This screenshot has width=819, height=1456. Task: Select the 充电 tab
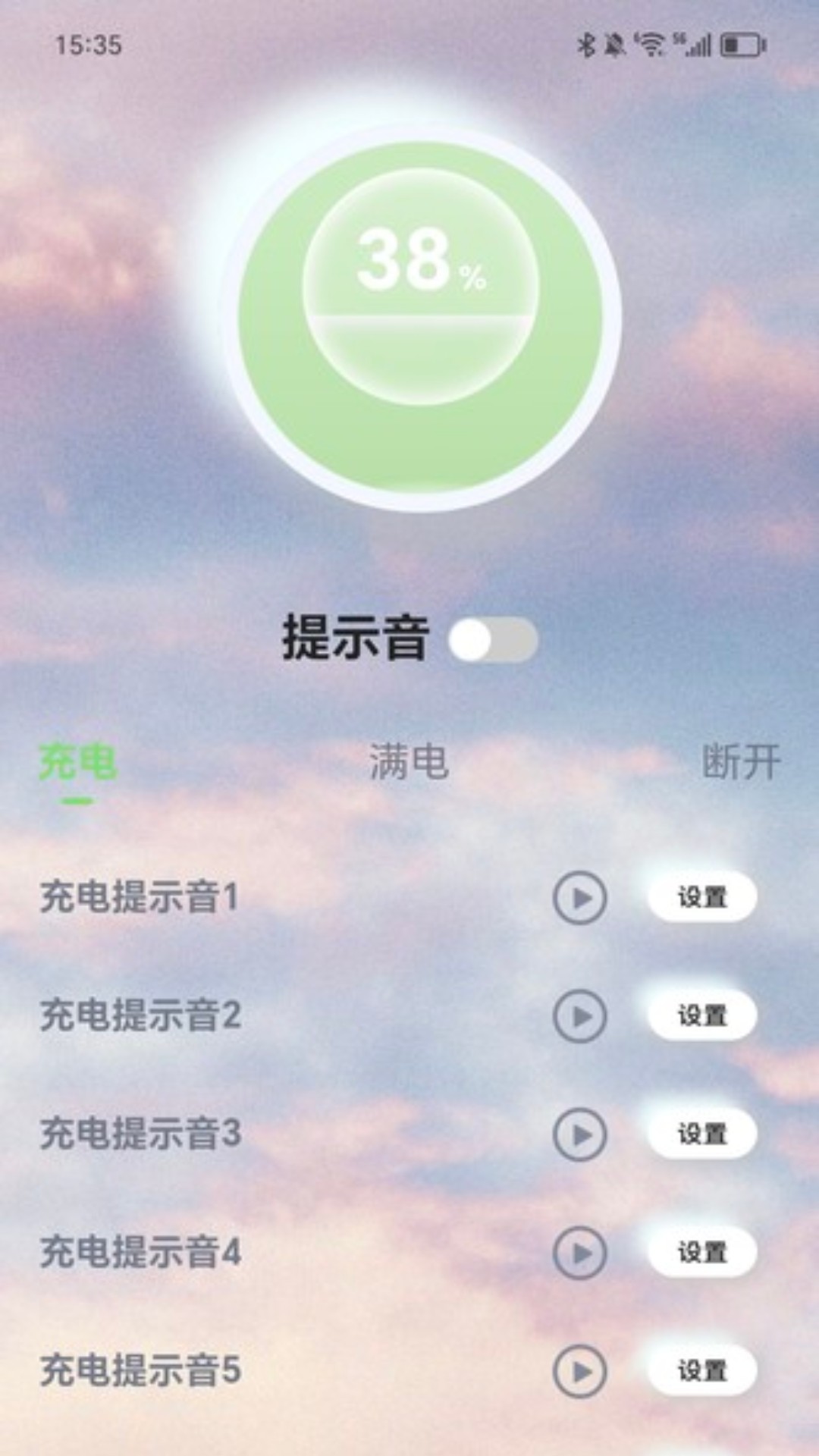point(77,762)
